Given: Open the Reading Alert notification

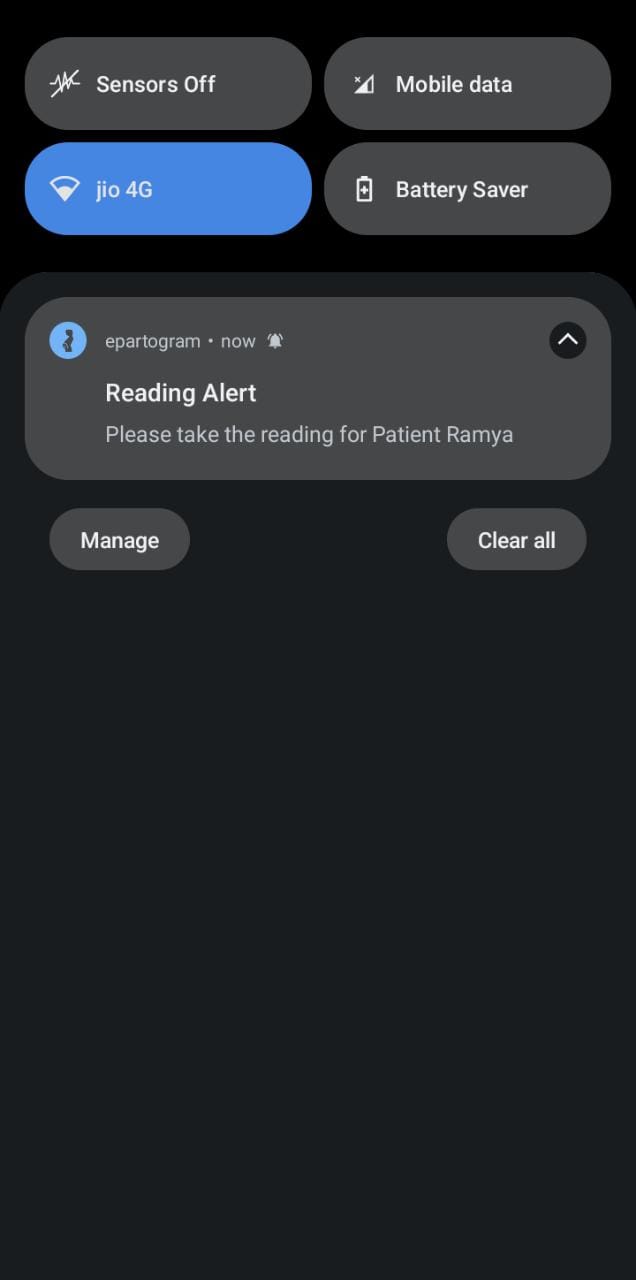Looking at the screenshot, I should tap(318, 388).
